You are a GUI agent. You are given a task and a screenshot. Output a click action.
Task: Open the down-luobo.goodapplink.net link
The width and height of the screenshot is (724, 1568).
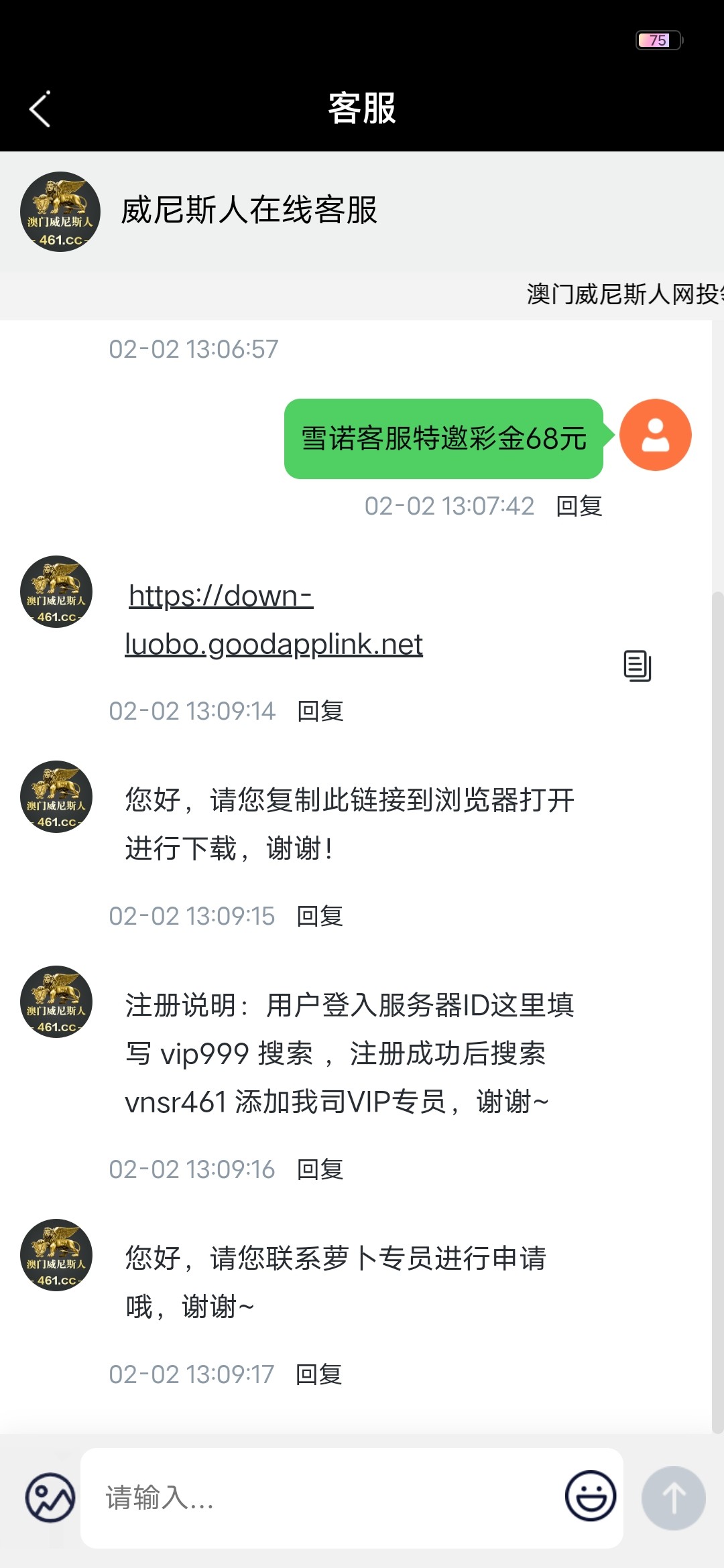click(x=274, y=620)
